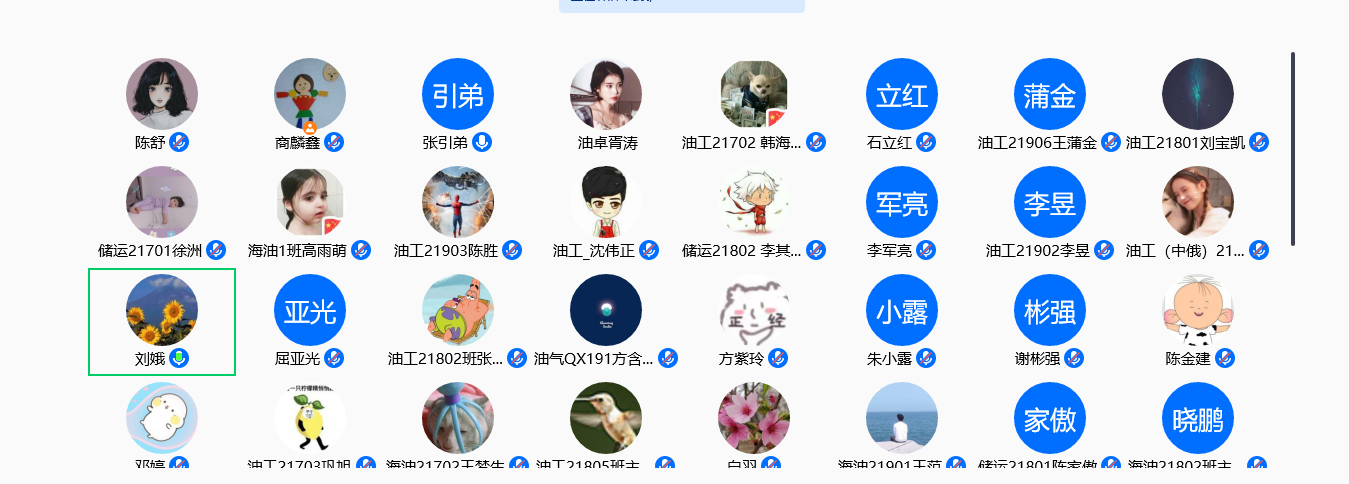
Task: Open 油工21902李昱's tile
Action: pyautogui.click(x=1050, y=202)
